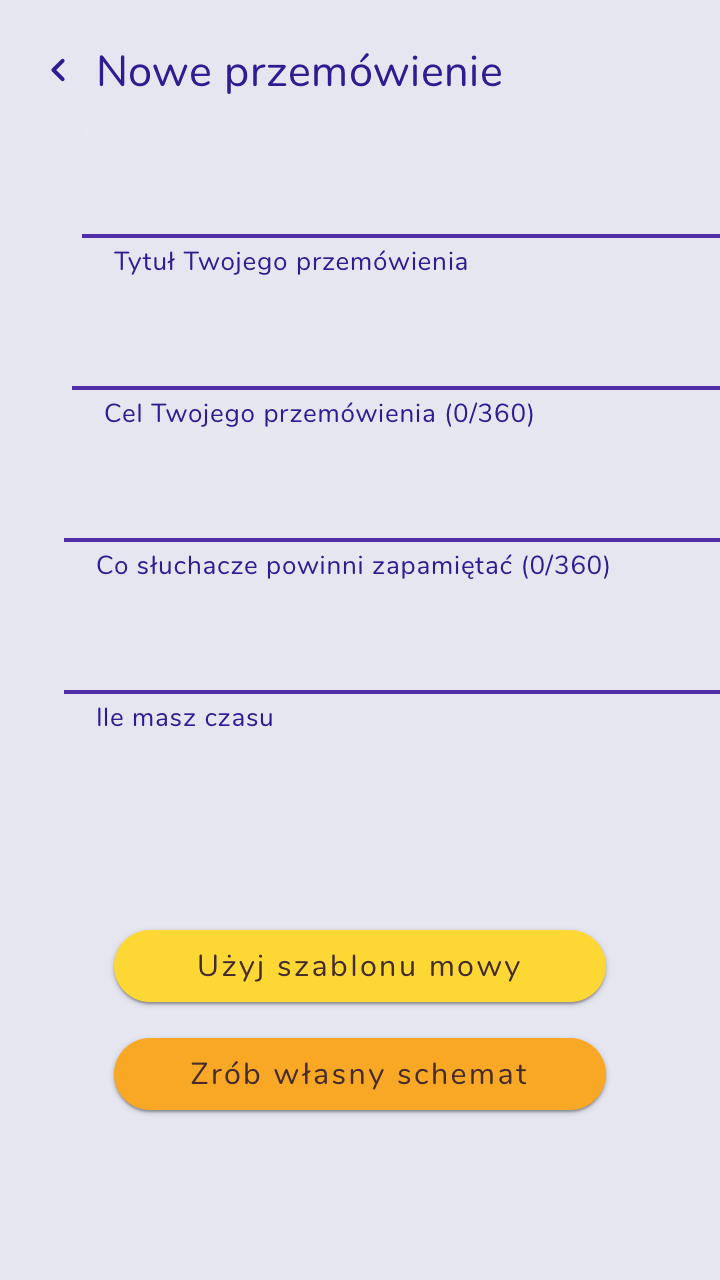Select Zrób własny schemat
The image size is (720, 1280).
coord(360,1074)
